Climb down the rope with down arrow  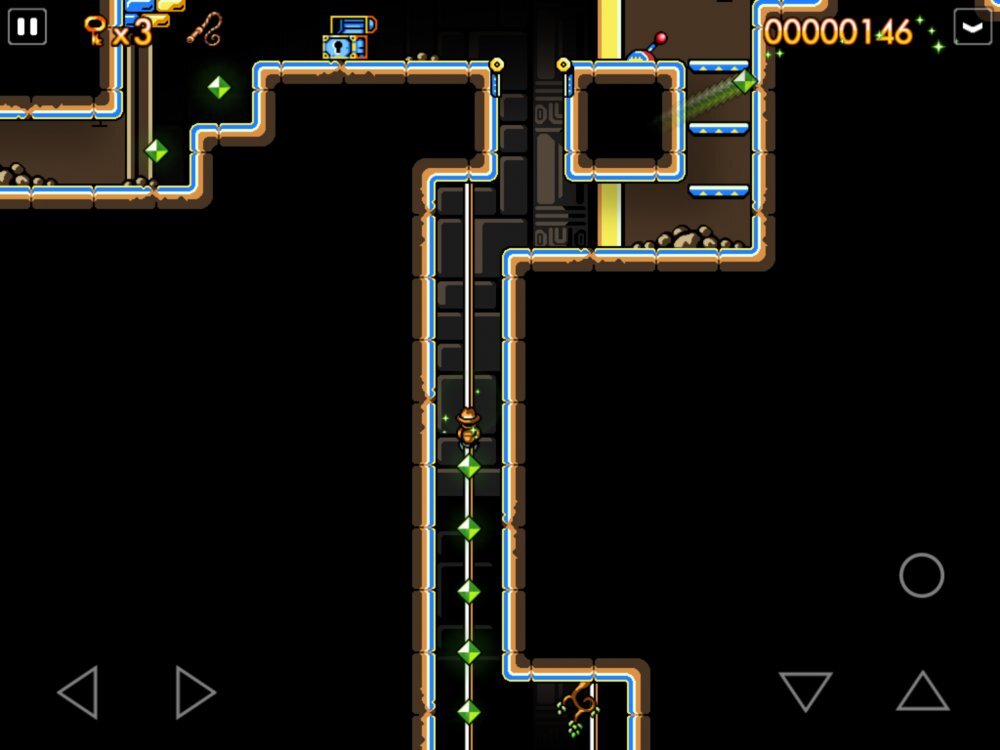[x=805, y=691]
